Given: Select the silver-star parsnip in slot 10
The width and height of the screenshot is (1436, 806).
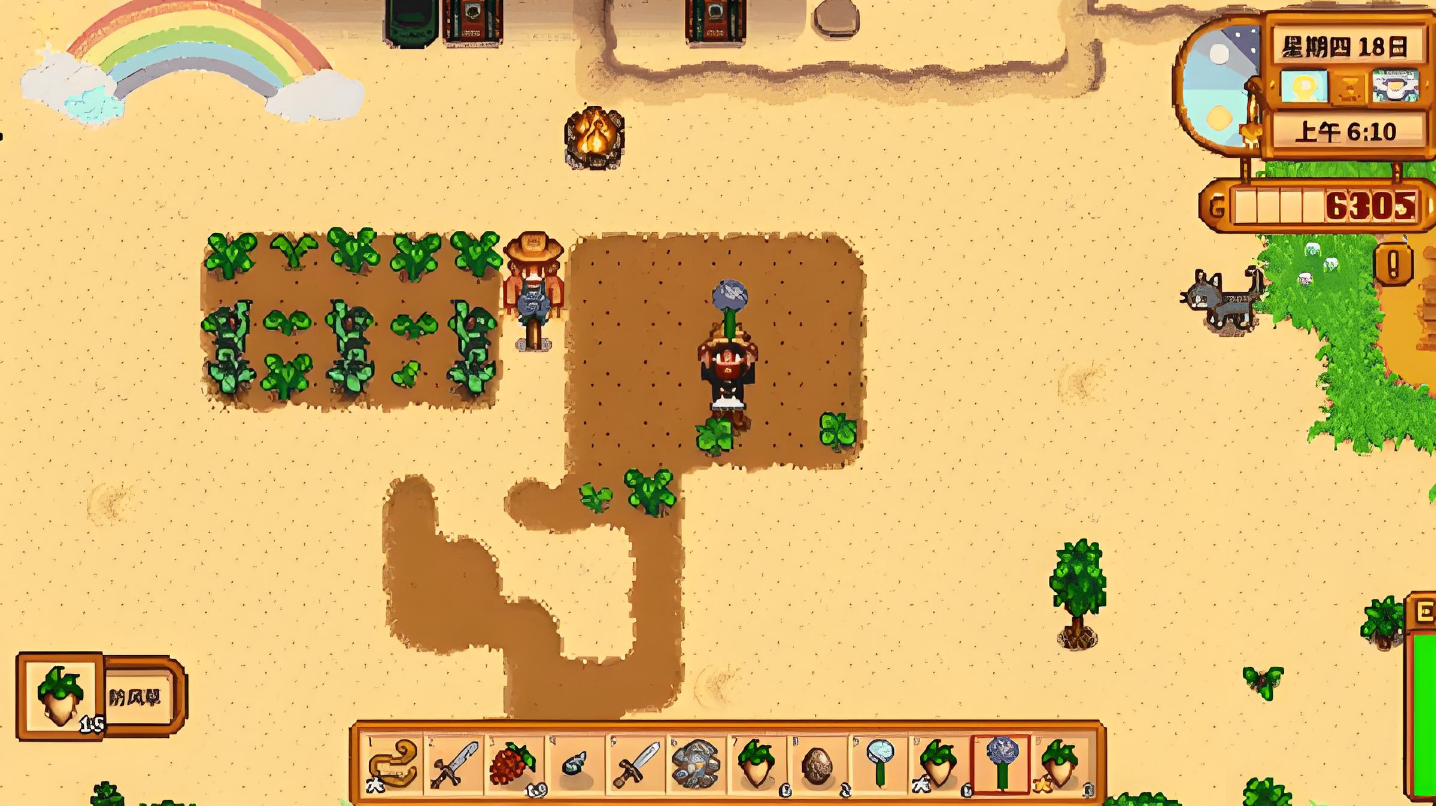Looking at the screenshot, I should (x=940, y=765).
